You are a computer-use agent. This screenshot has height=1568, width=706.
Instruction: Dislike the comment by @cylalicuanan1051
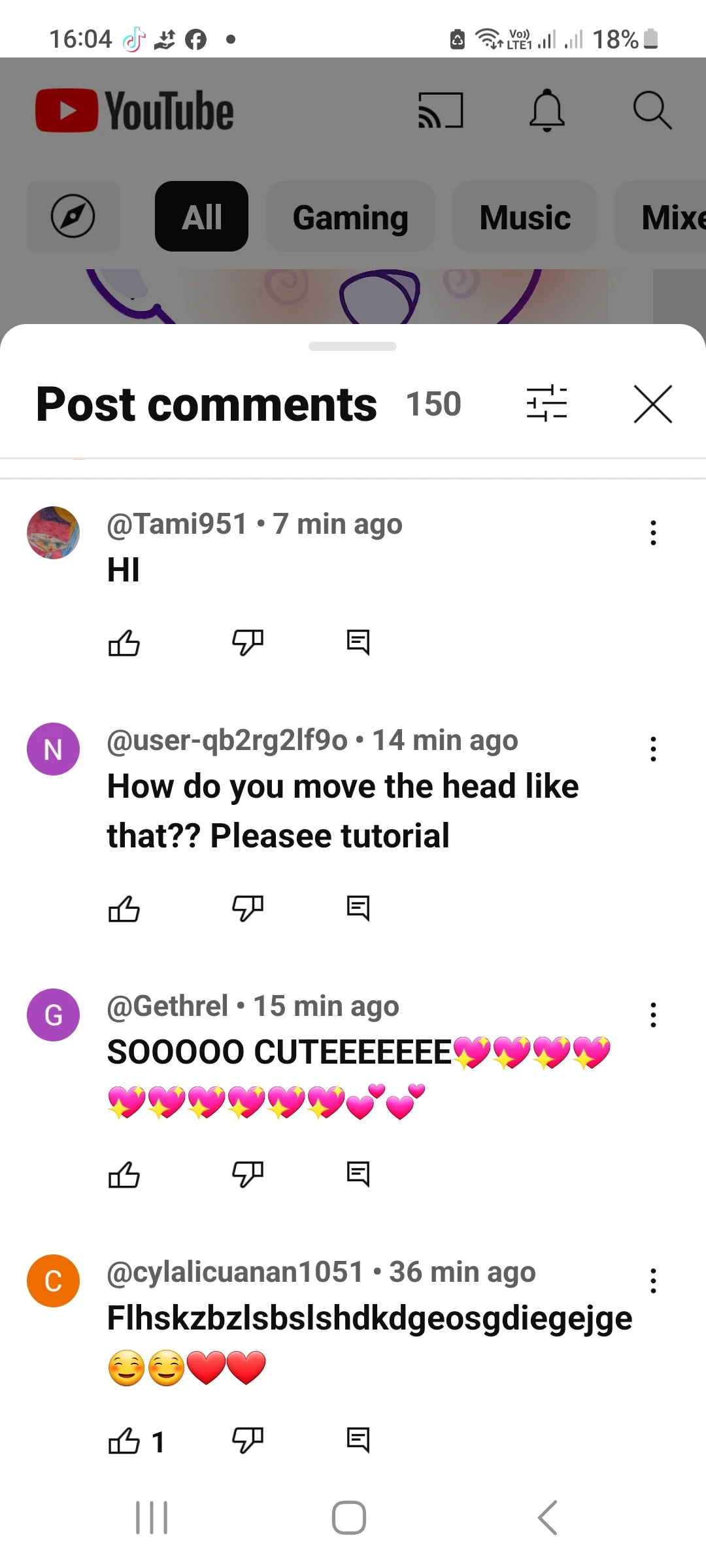point(248,1440)
